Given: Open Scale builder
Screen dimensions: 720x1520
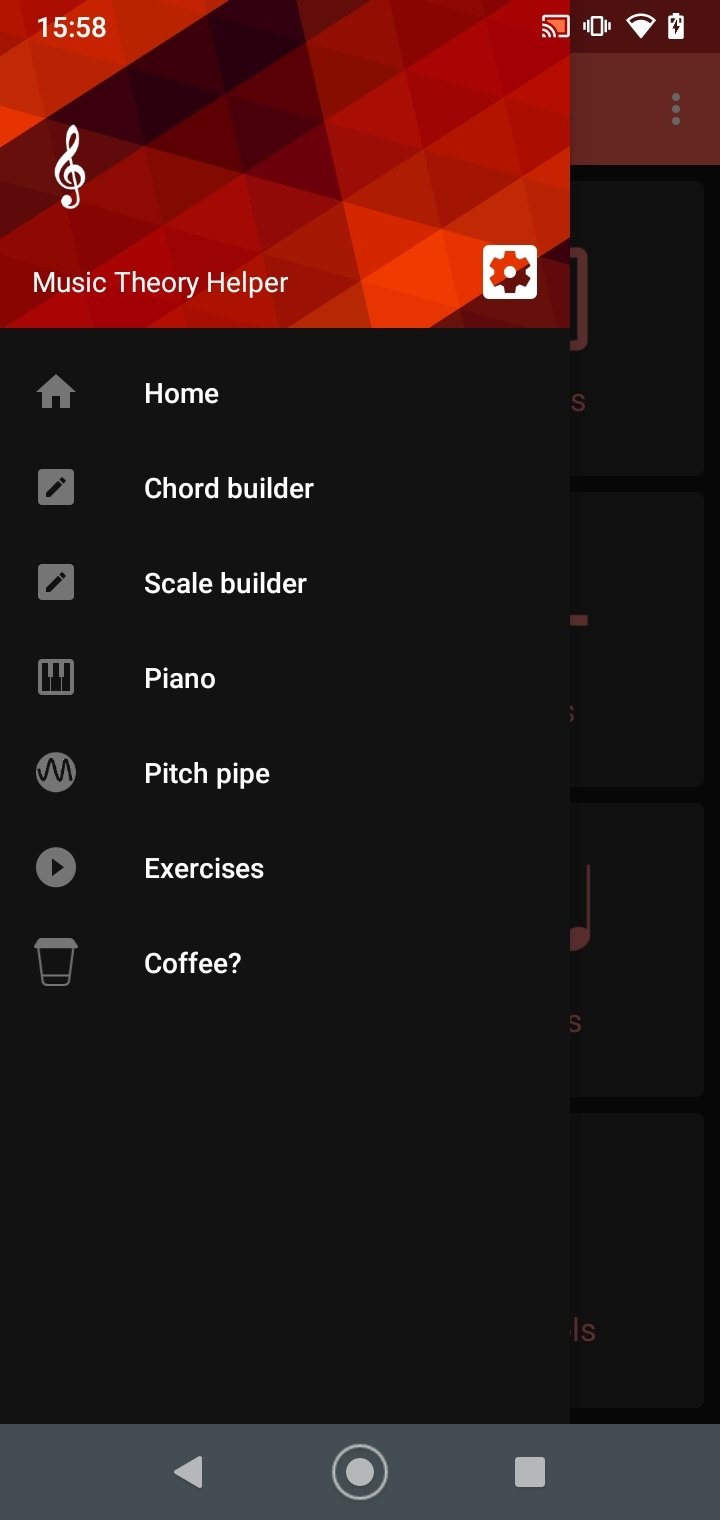Looking at the screenshot, I should pos(285,583).
